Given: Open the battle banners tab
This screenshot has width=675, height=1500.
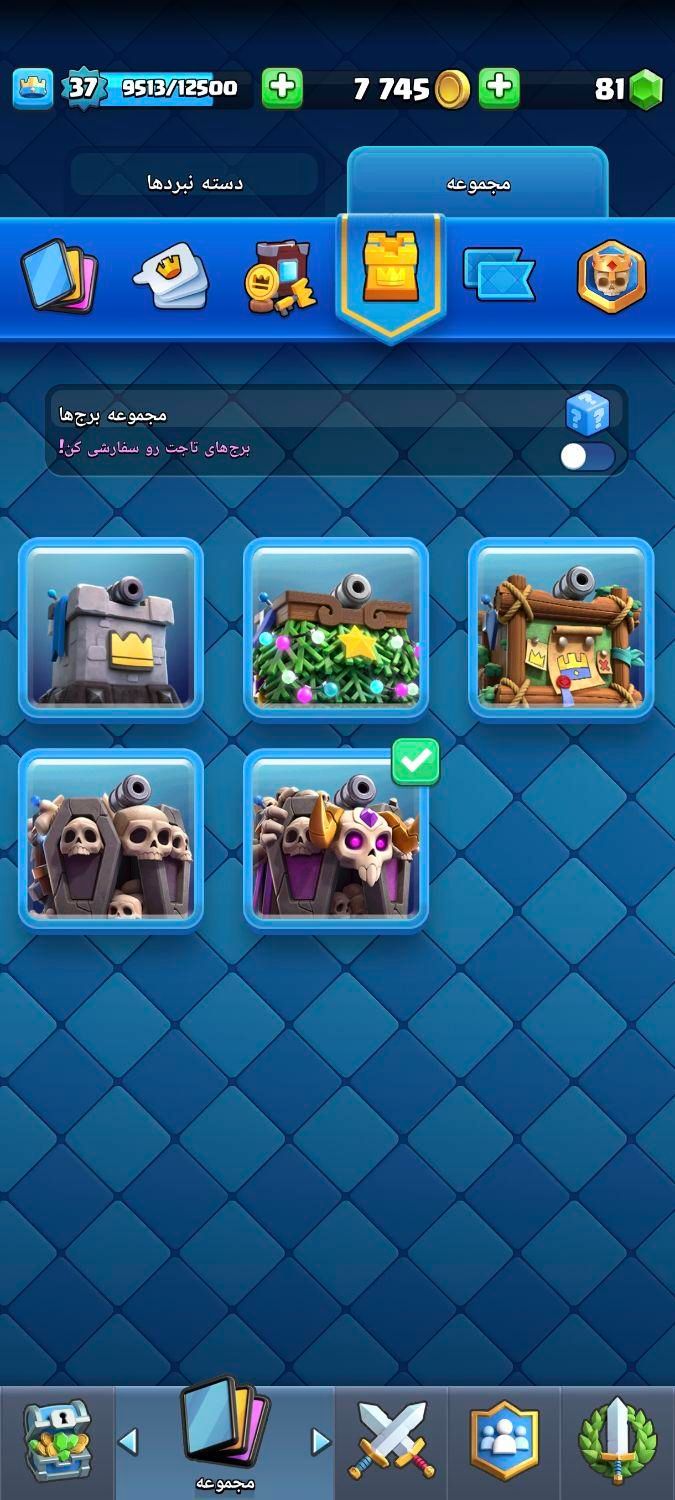Looking at the screenshot, I should pyautogui.click(x=498, y=275).
